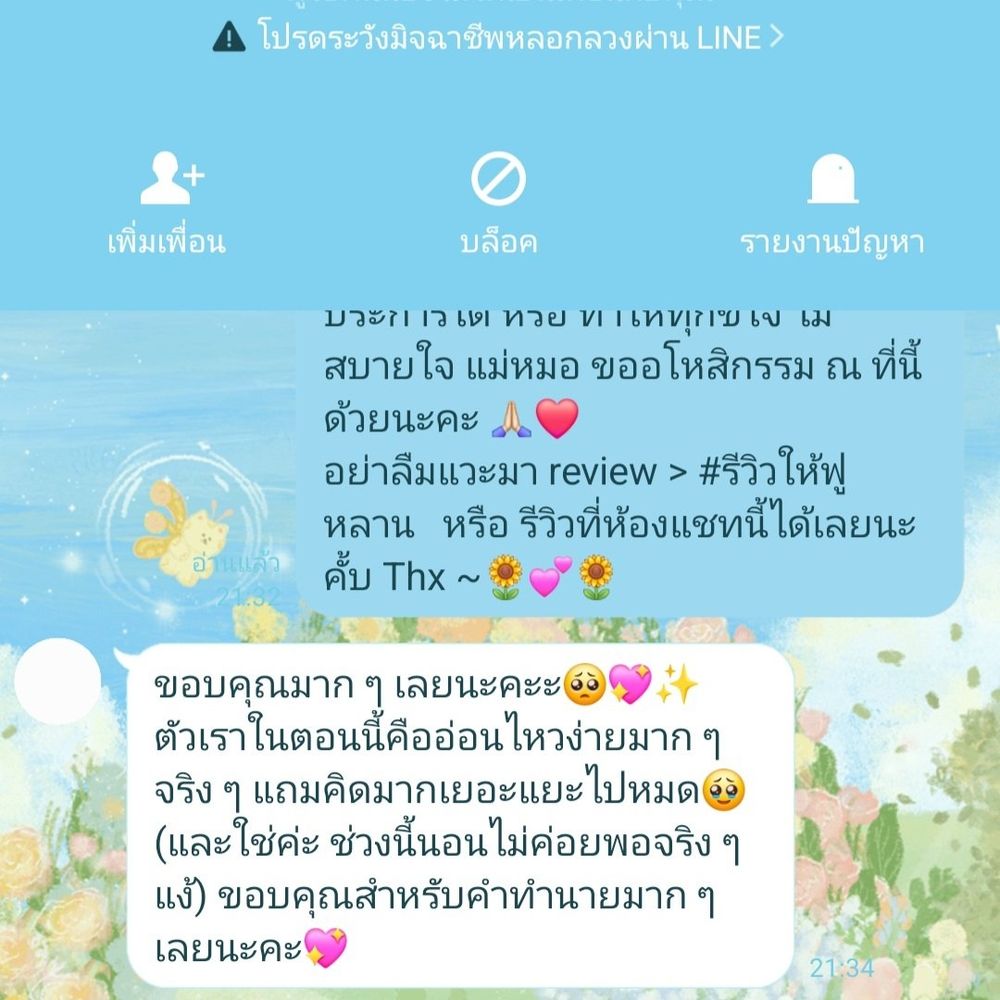Open the sender's profile picture
1000x1000 pixels.
tap(60, 683)
